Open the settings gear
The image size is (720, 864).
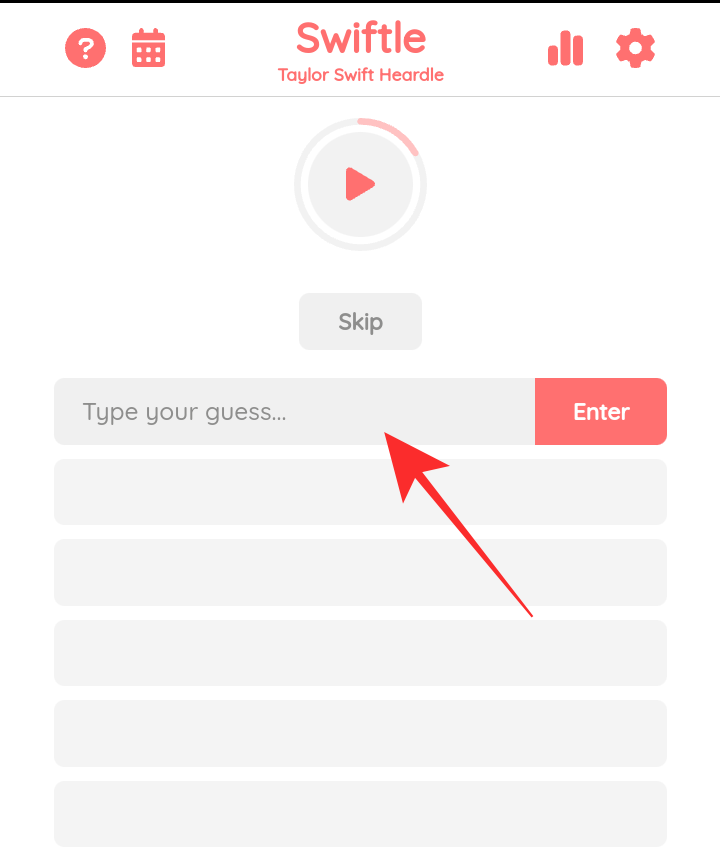[635, 48]
